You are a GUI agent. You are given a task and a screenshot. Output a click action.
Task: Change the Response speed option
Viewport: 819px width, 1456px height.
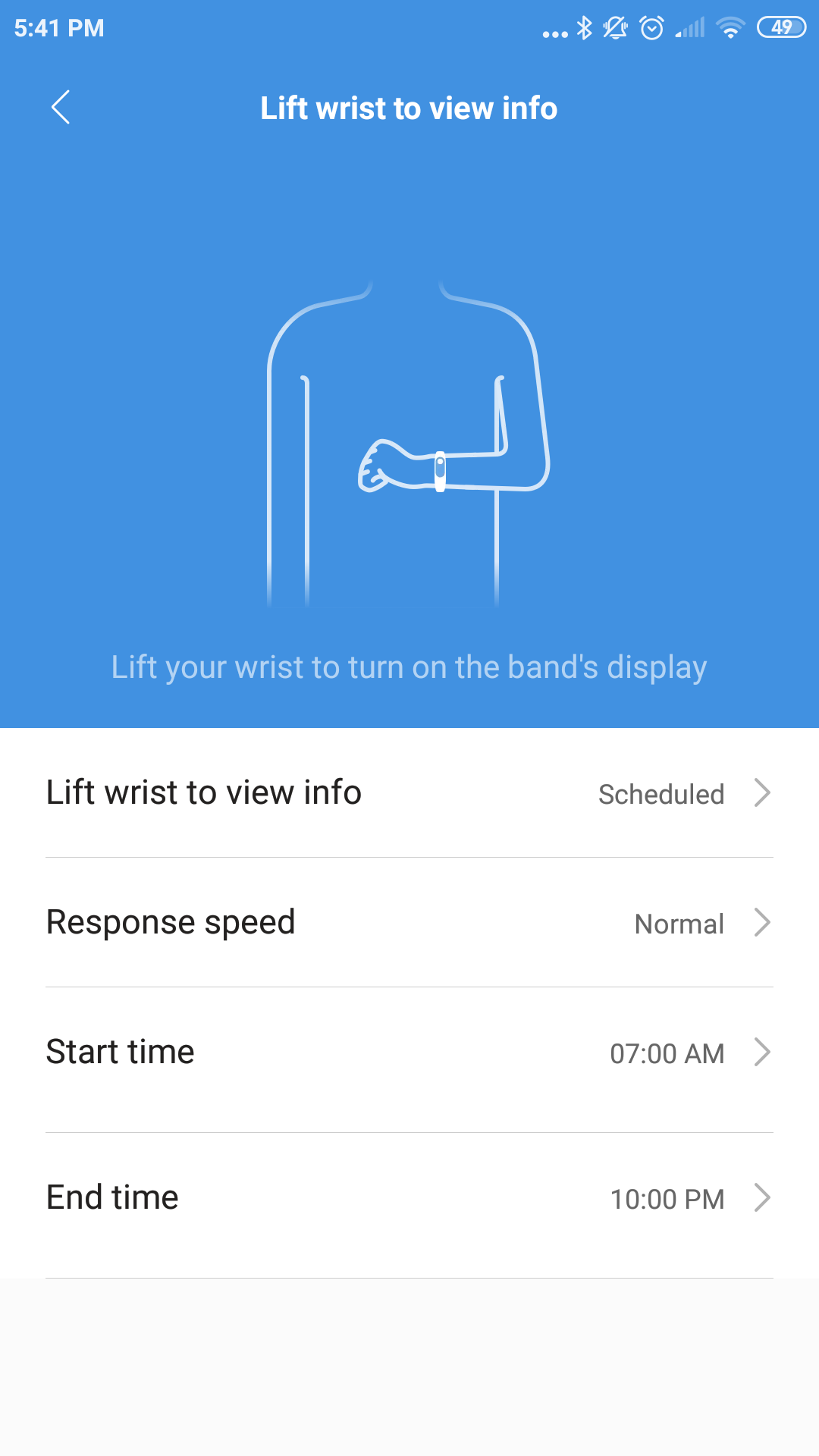(x=409, y=923)
